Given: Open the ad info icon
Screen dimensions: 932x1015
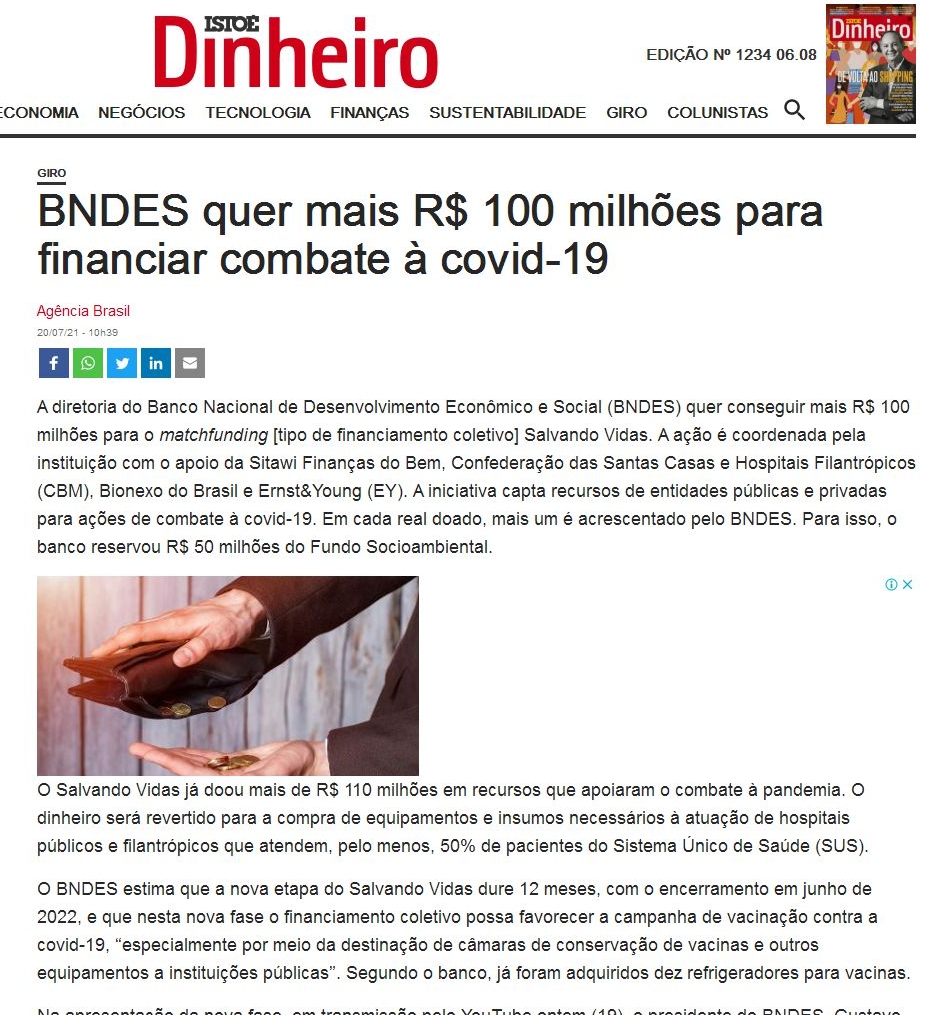Looking at the screenshot, I should tap(891, 585).
